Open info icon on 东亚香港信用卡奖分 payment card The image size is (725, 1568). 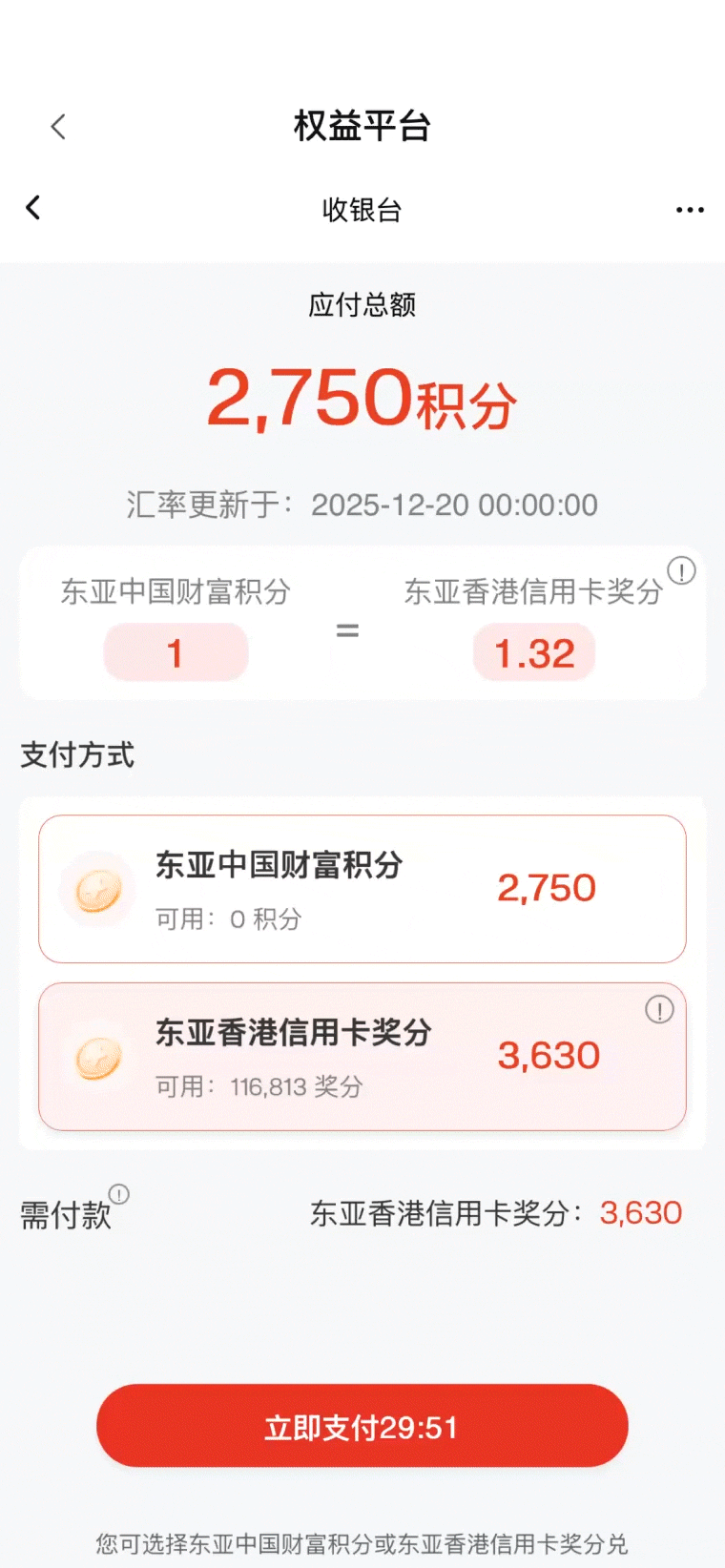(659, 1009)
